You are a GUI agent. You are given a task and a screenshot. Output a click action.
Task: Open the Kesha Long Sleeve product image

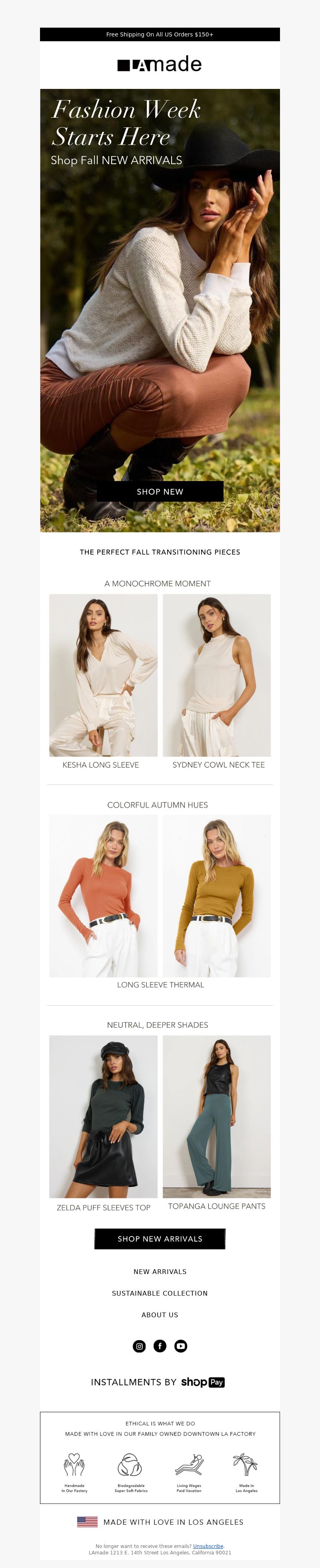tap(104, 675)
